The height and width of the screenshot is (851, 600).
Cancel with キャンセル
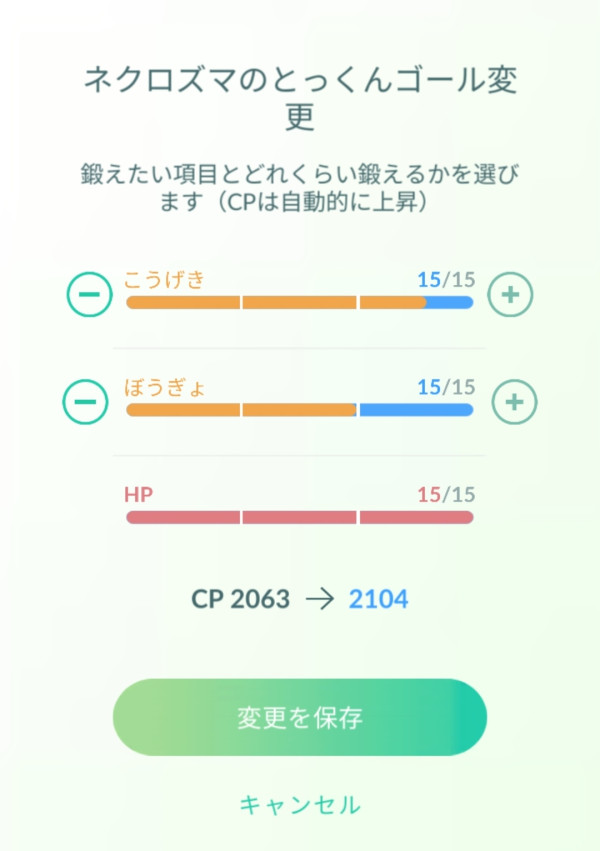[x=299, y=804]
